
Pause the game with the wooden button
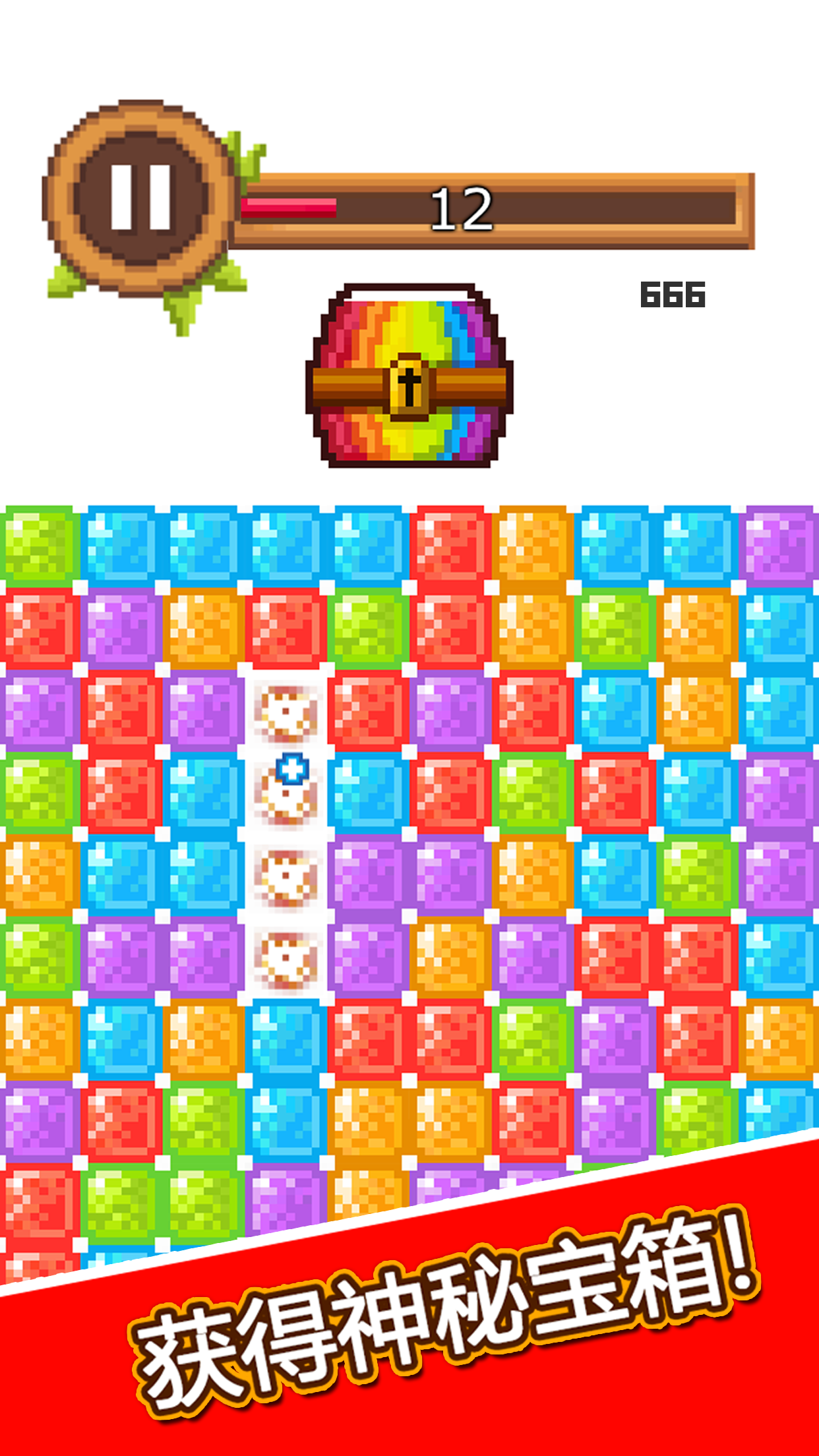141,197
